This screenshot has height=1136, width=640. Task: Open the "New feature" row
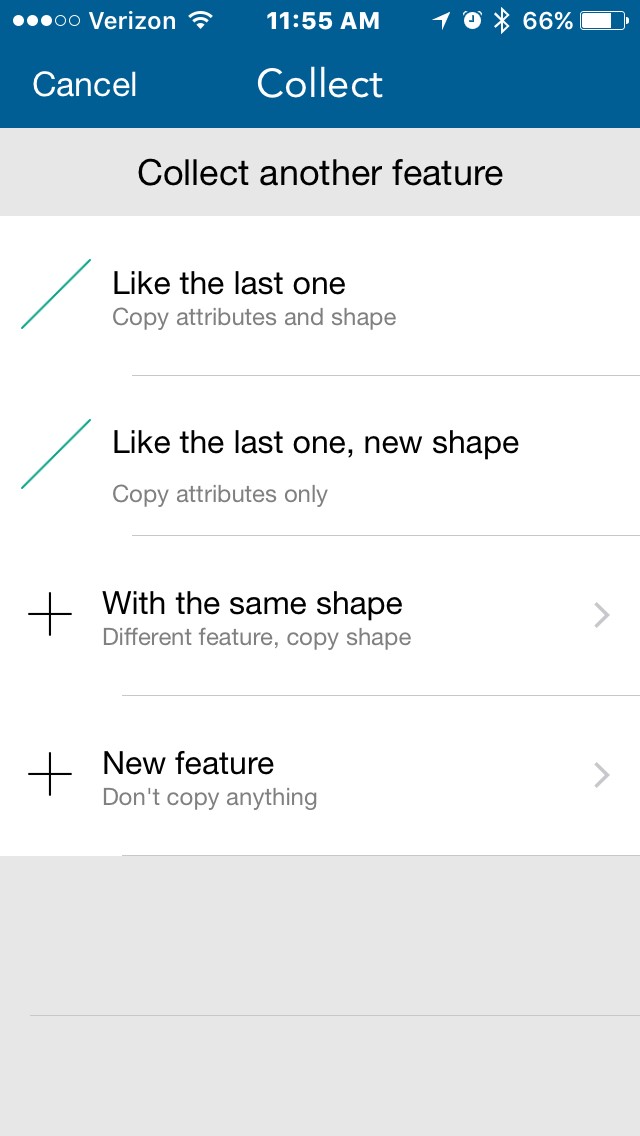point(320,776)
